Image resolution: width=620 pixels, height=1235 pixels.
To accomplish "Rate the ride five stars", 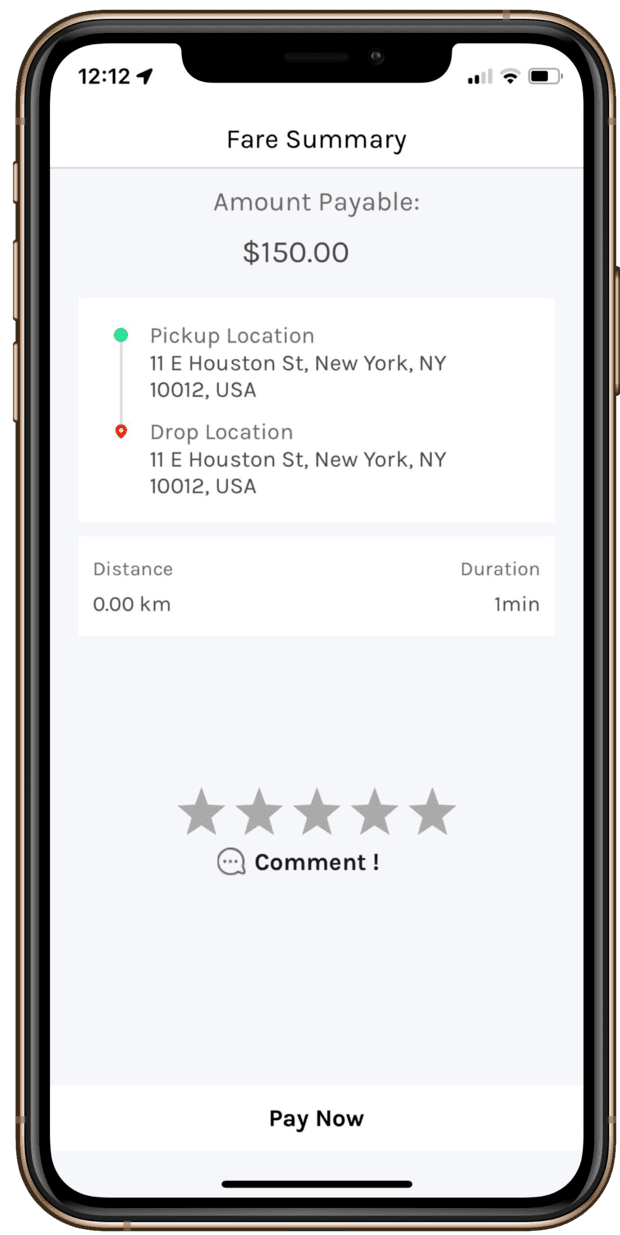I will click(432, 811).
